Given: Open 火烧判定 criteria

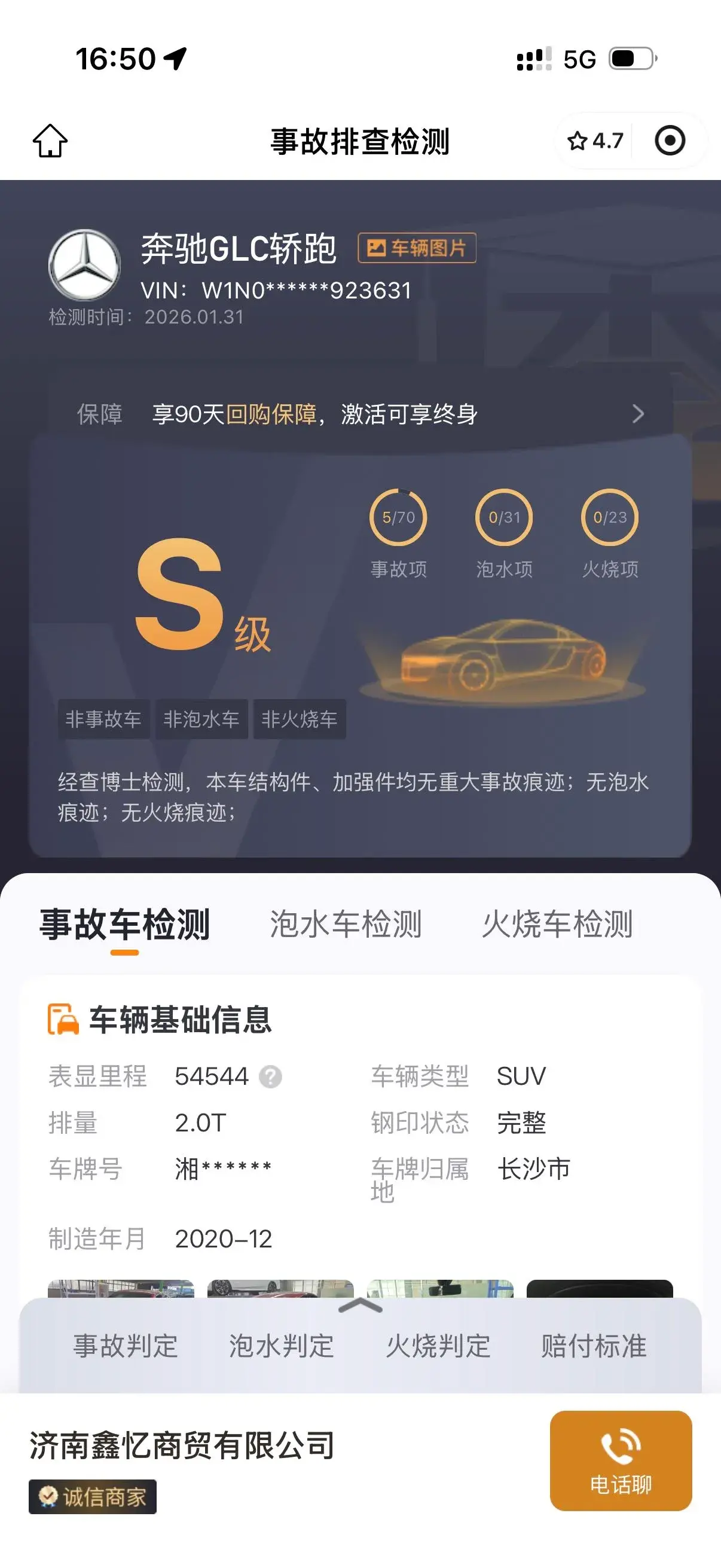Looking at the screenshot, I should [x=438, y=1346].
